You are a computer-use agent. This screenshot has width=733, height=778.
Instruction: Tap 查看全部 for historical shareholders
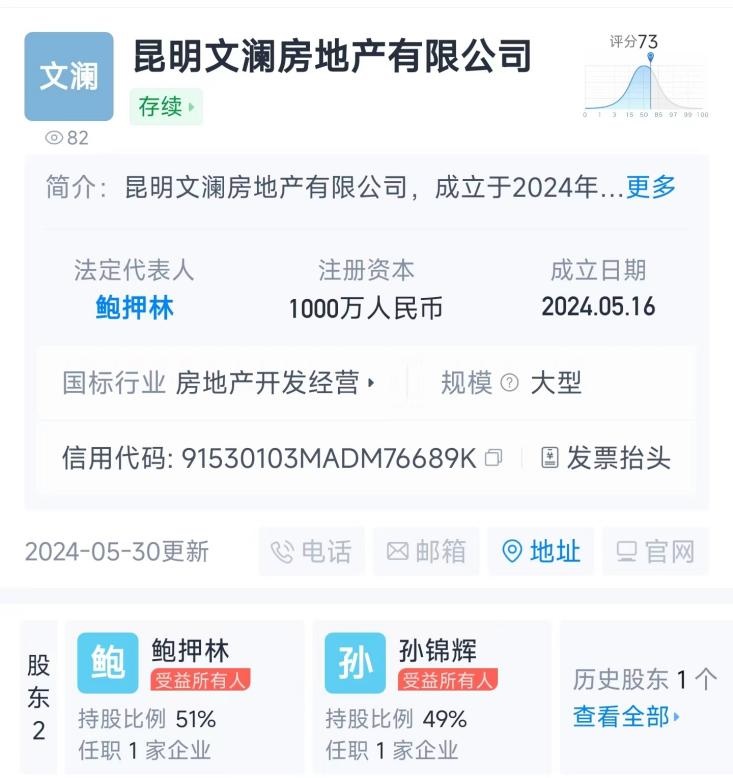tap(626, 716)
